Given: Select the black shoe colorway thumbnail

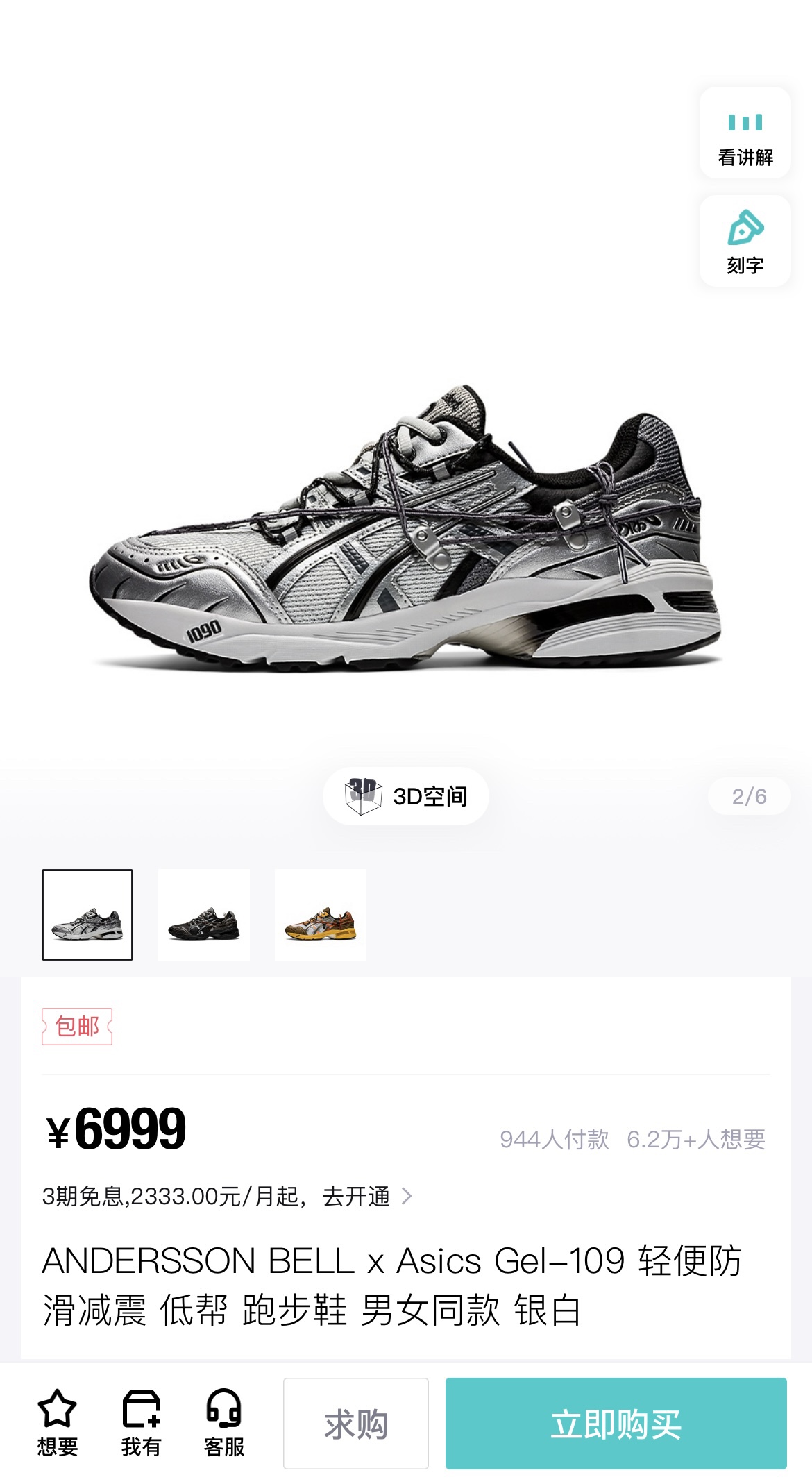Looking at the screenshot, I should 204,915.
